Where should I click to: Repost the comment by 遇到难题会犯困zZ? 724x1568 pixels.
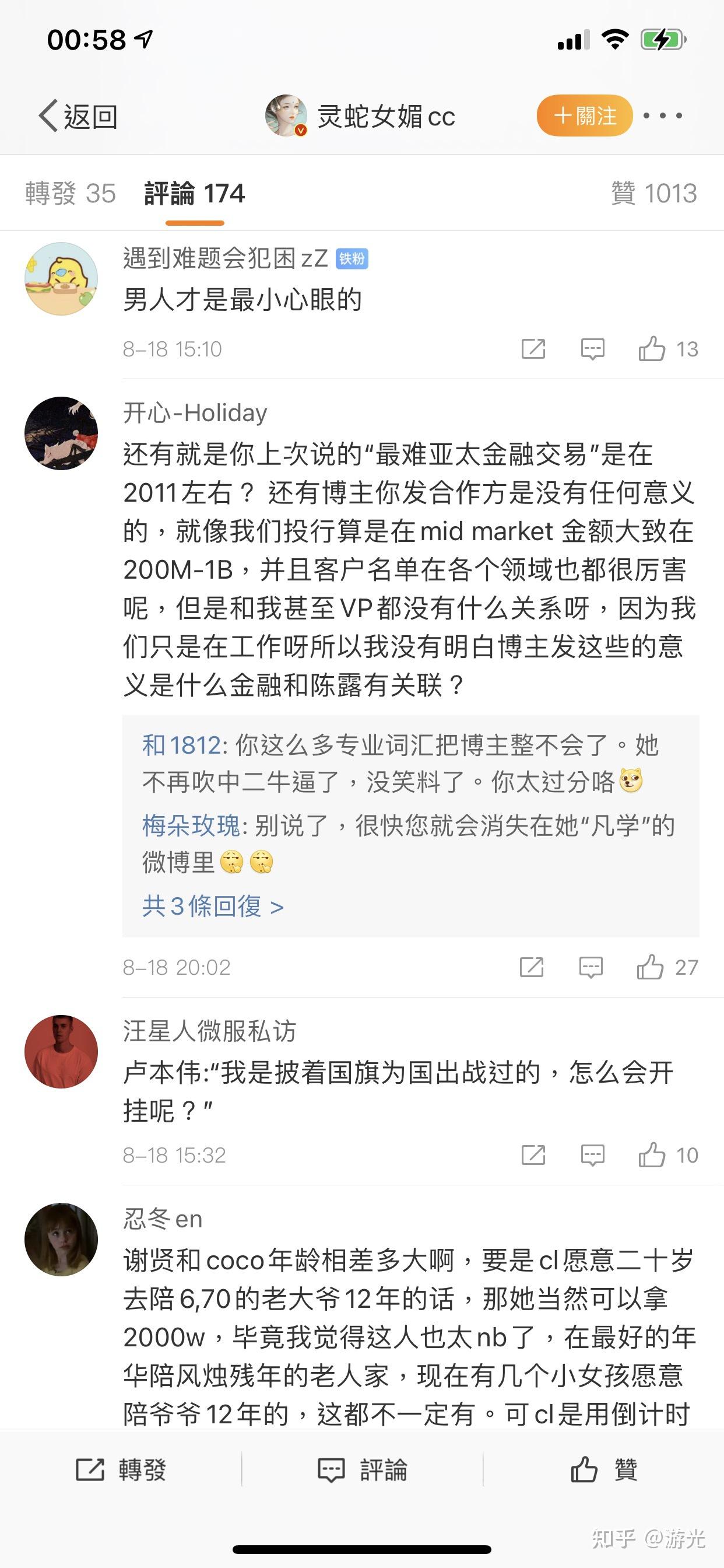click(533, 349)
